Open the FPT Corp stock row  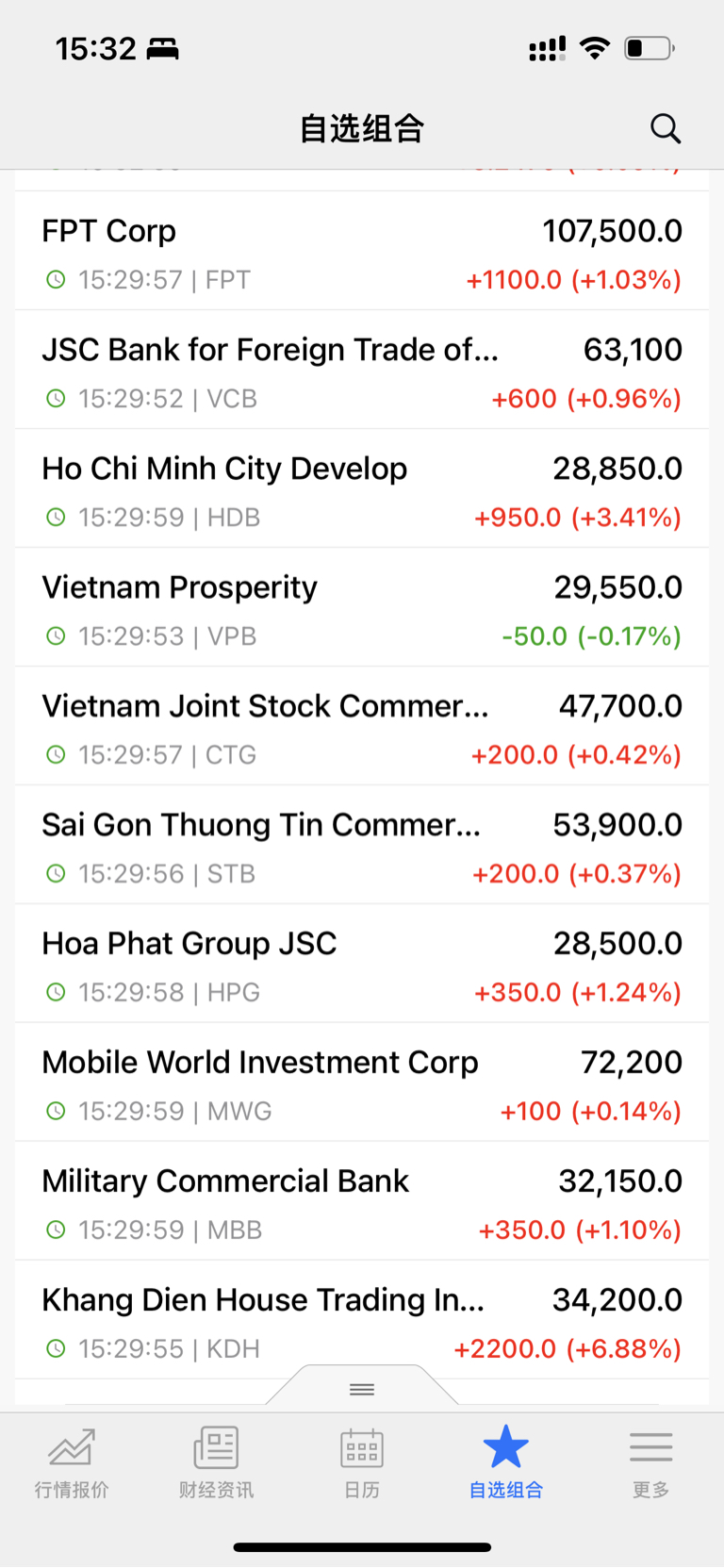(362, 251)
